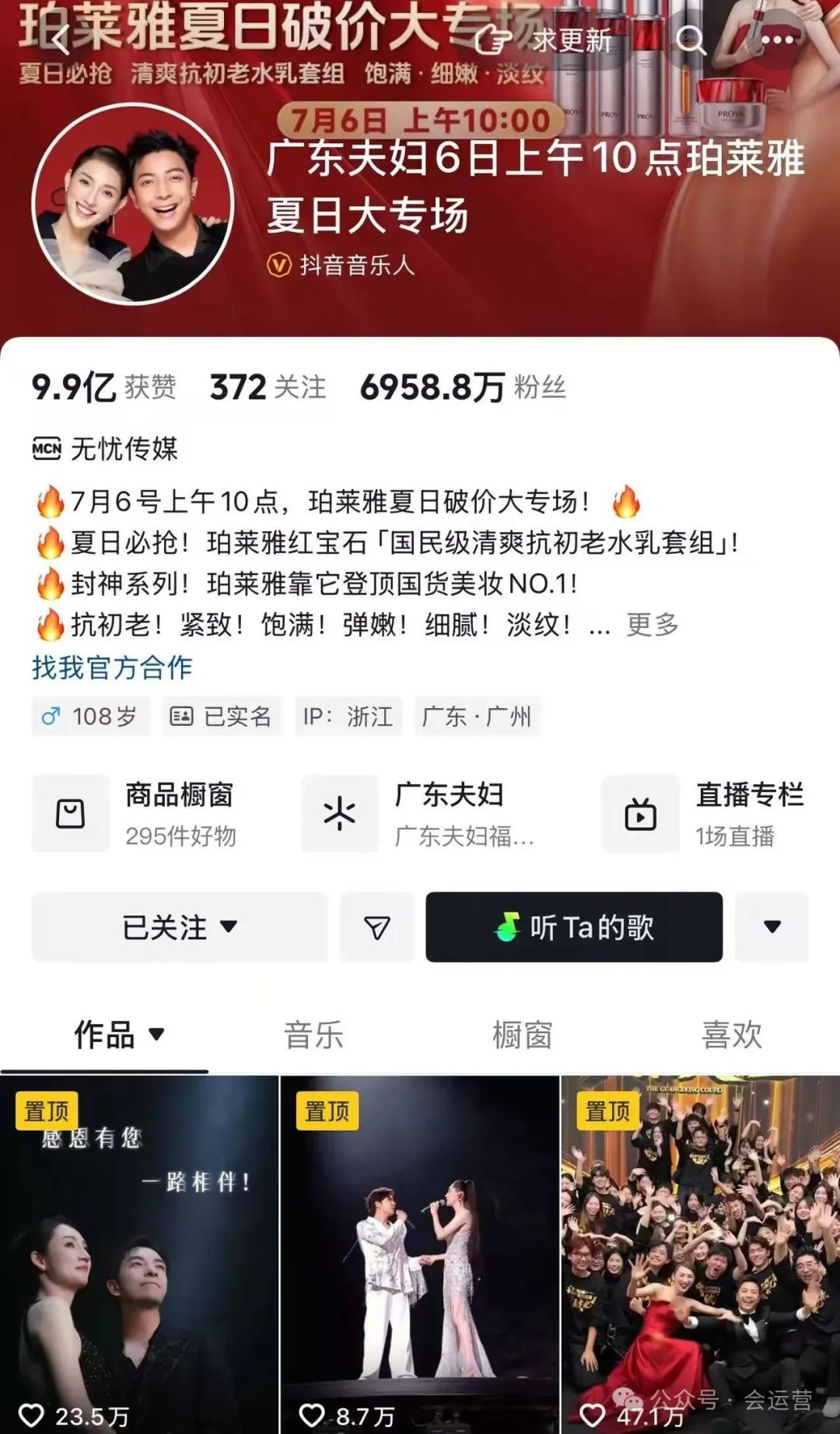Image resolution: width=840 pixels, height=1434 pixels.
Task: Tap 听Ta的歌 button
Action: click(x=574, y=927)
